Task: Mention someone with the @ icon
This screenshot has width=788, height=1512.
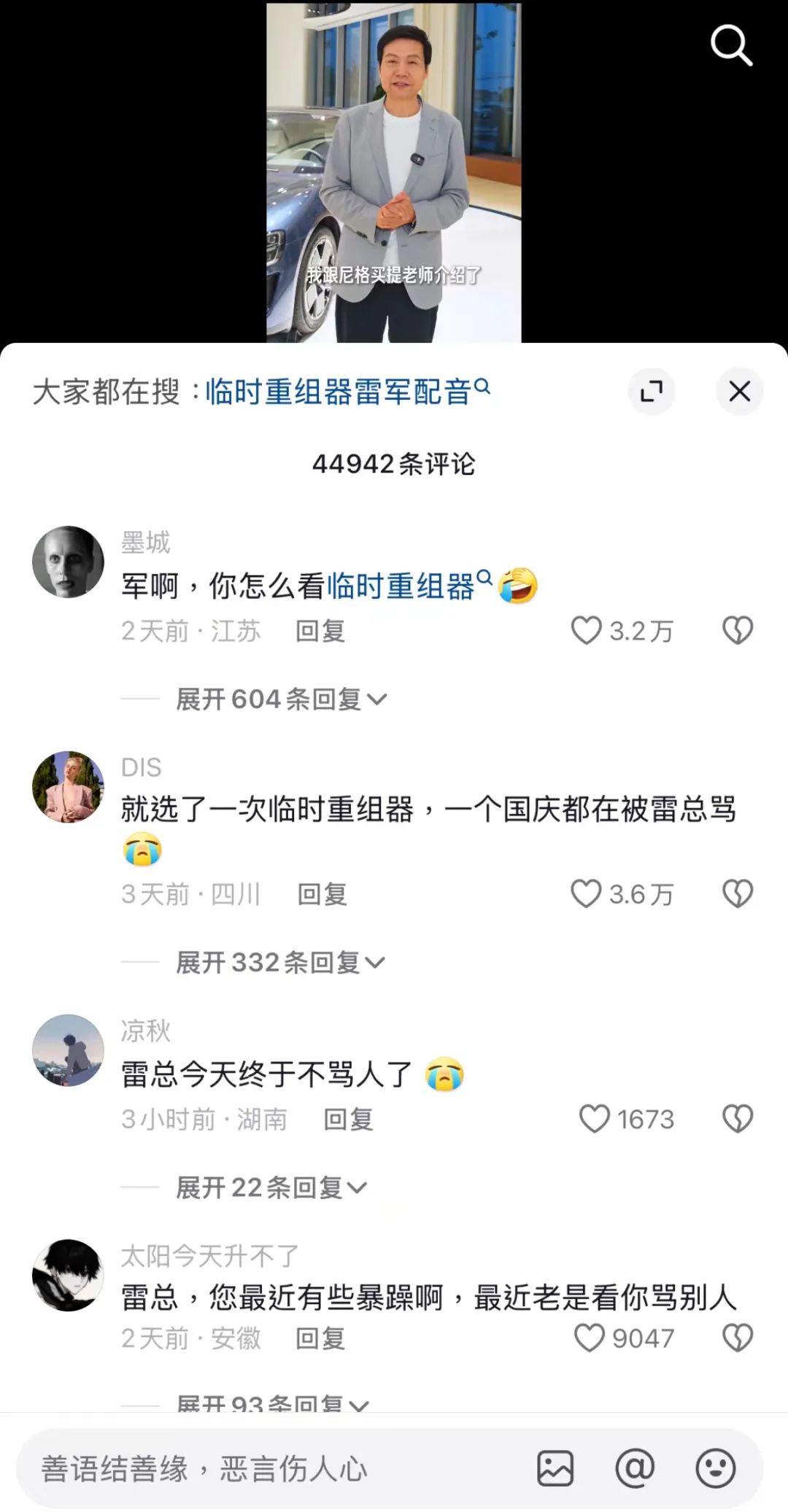Action: coord(635,1468)
